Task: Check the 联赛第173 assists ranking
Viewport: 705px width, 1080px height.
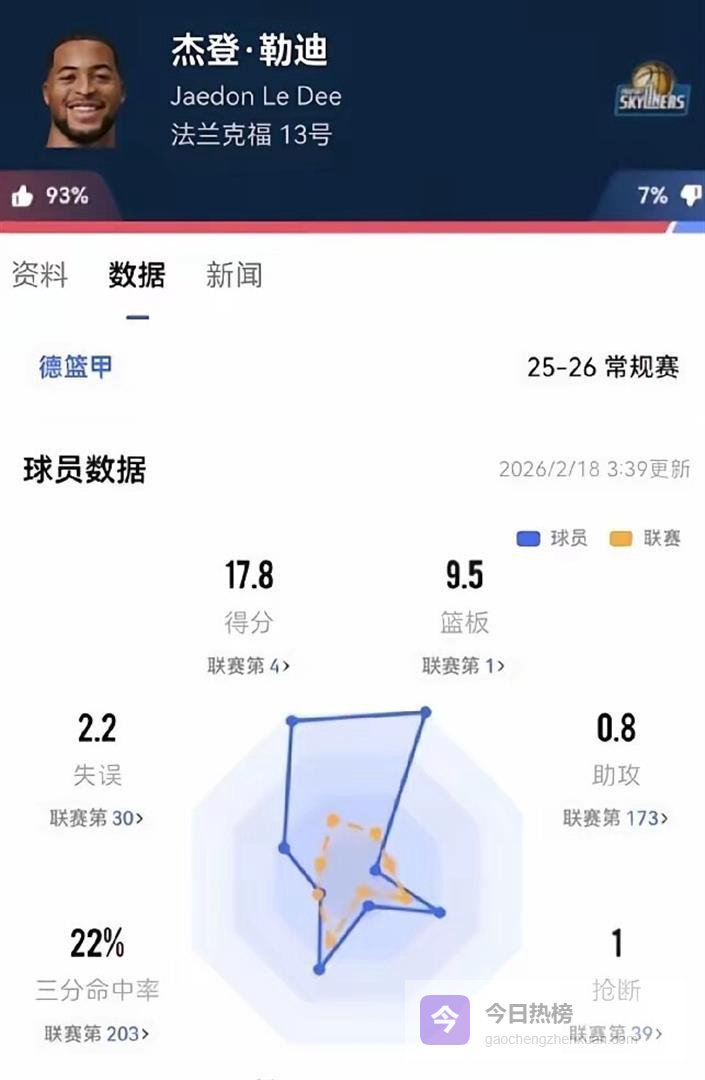Action: click(615, 818)
